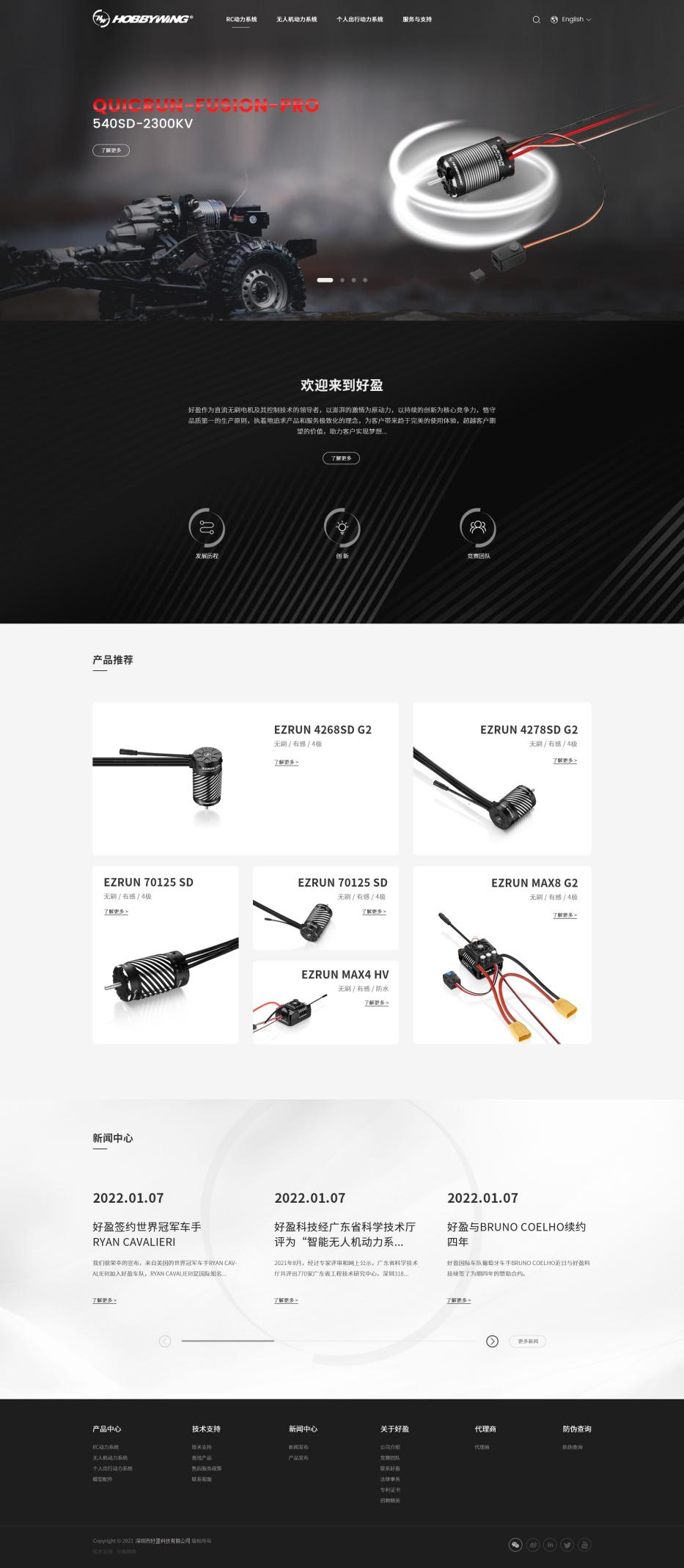Tap 了解更多 under 欢迎来到好盈

pos(341,458)
